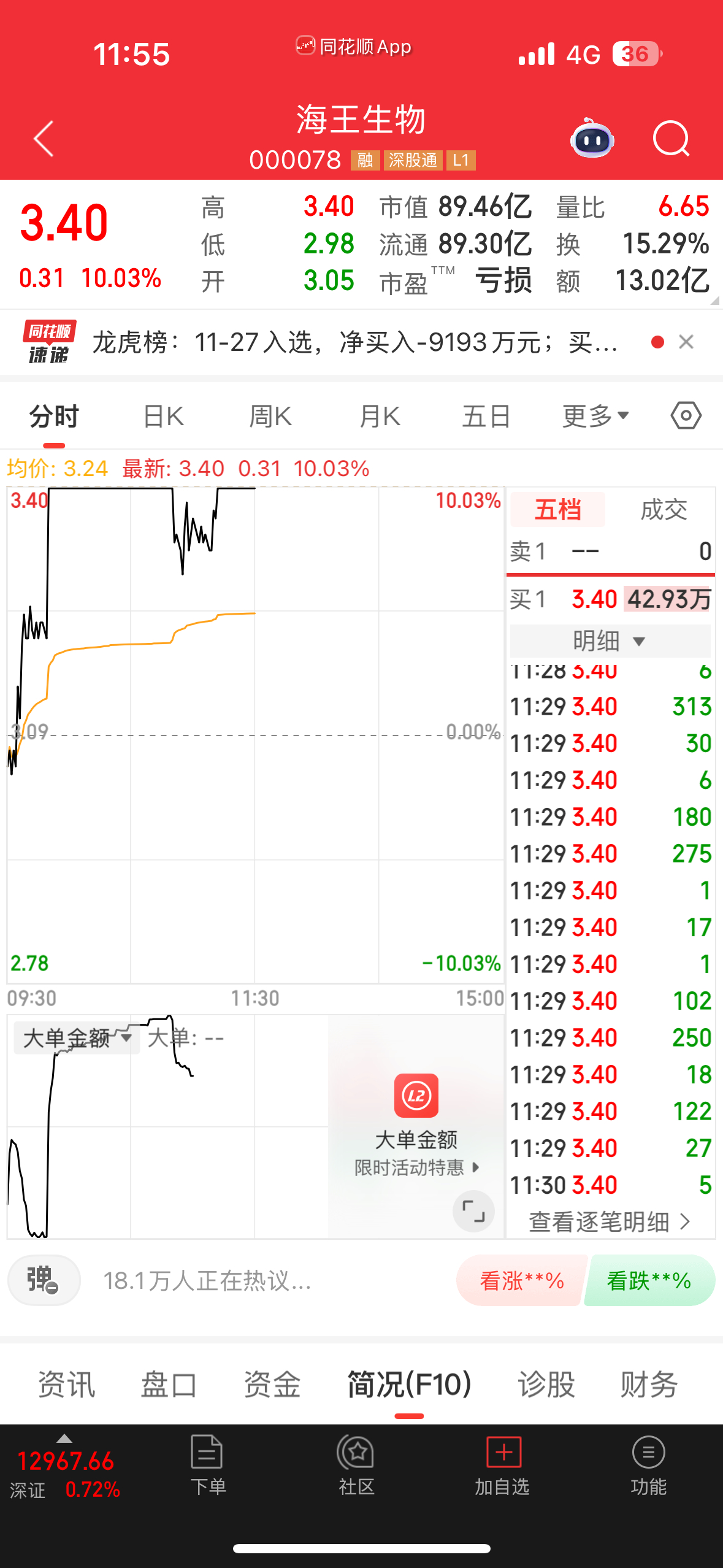The height and width of the screenshot is (1568, 723).
Task: Open chart settings via the gear icon
Action: point(685,415)
